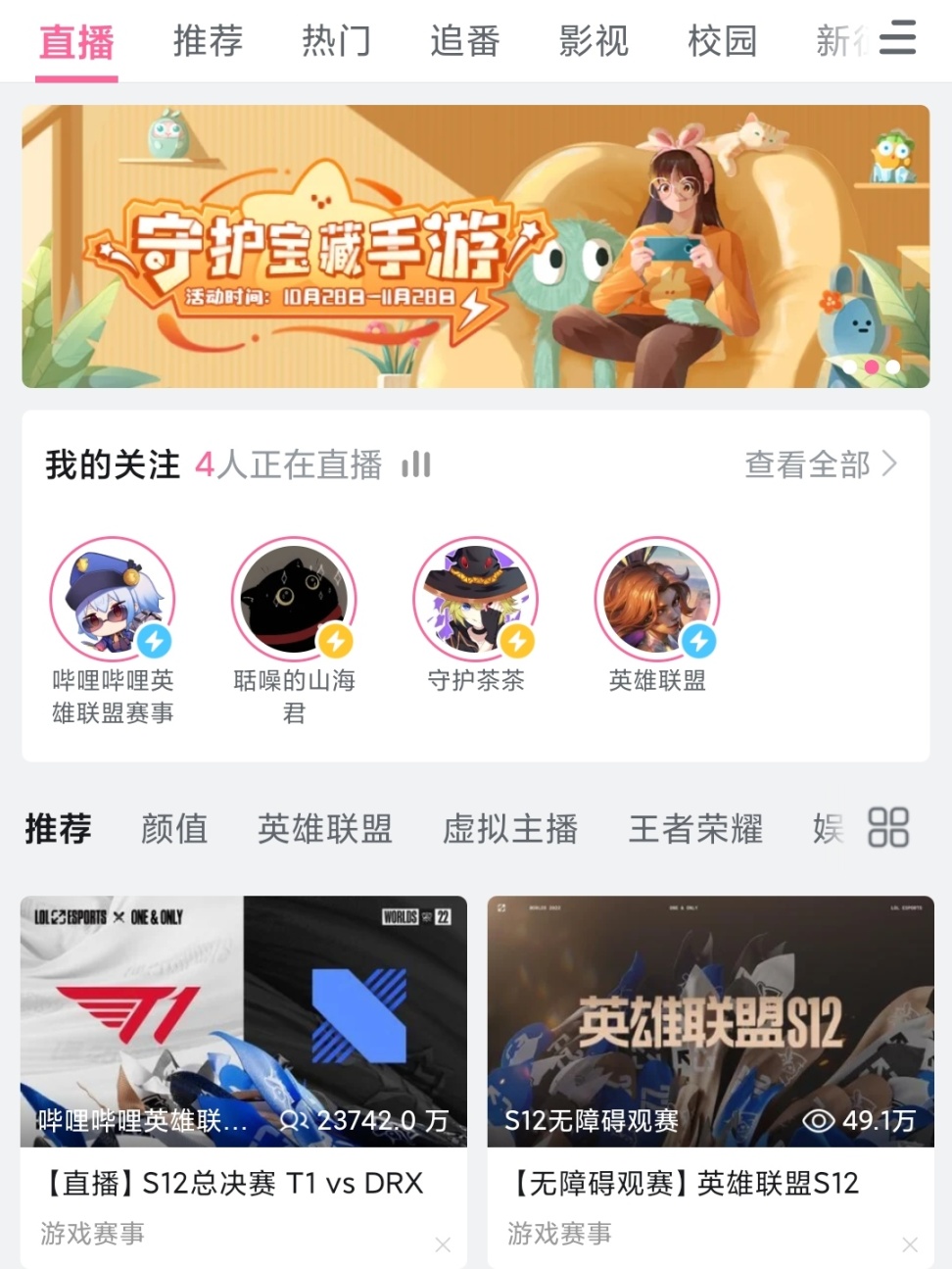This screenshot has width=952, height=1269.
Task: Open 哔哩哔哩英雄联盟赛事 live avatar
Action: click(x=113, y=599)
